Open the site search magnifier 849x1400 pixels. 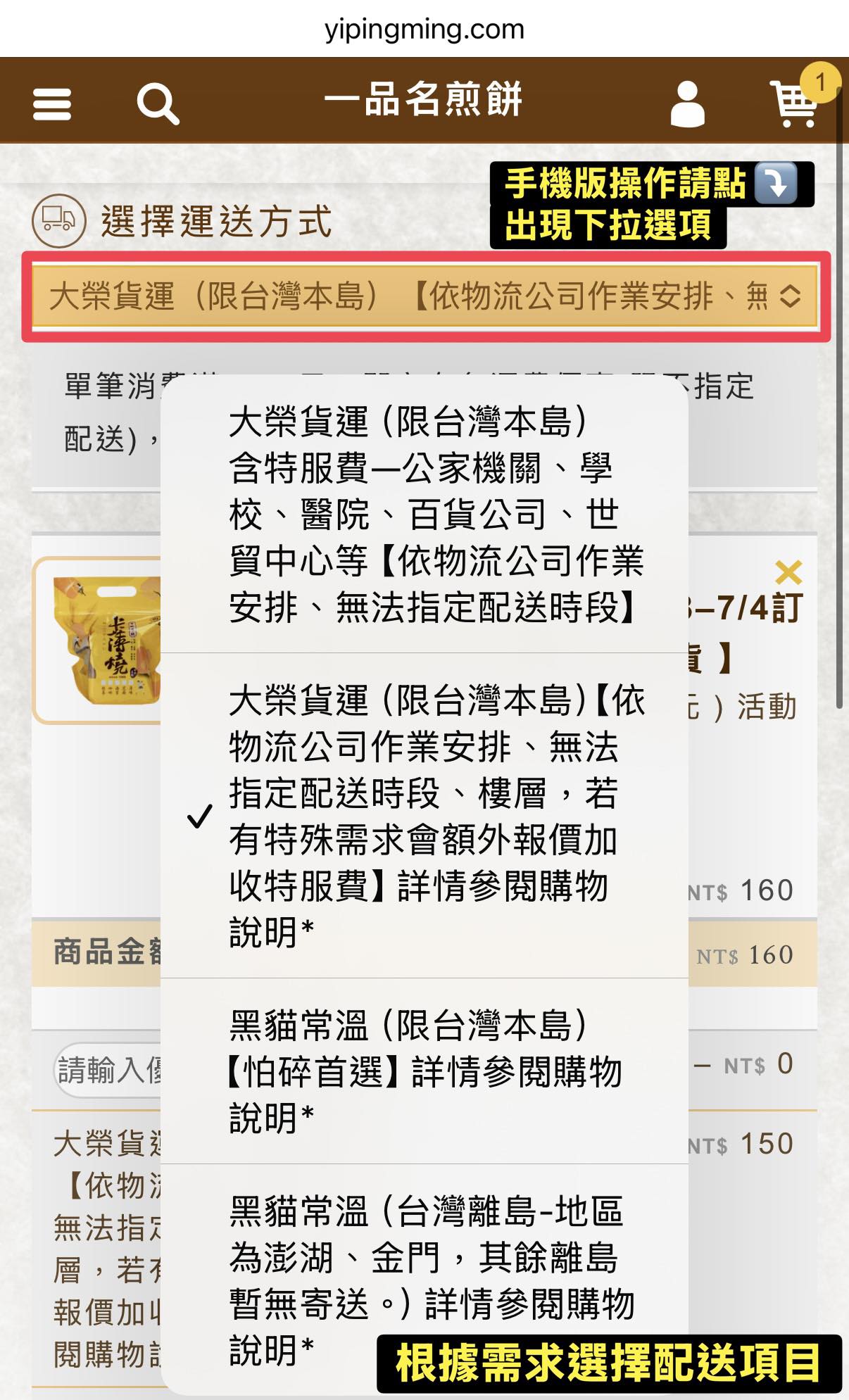pyautogui.click(x=158, y=104)
